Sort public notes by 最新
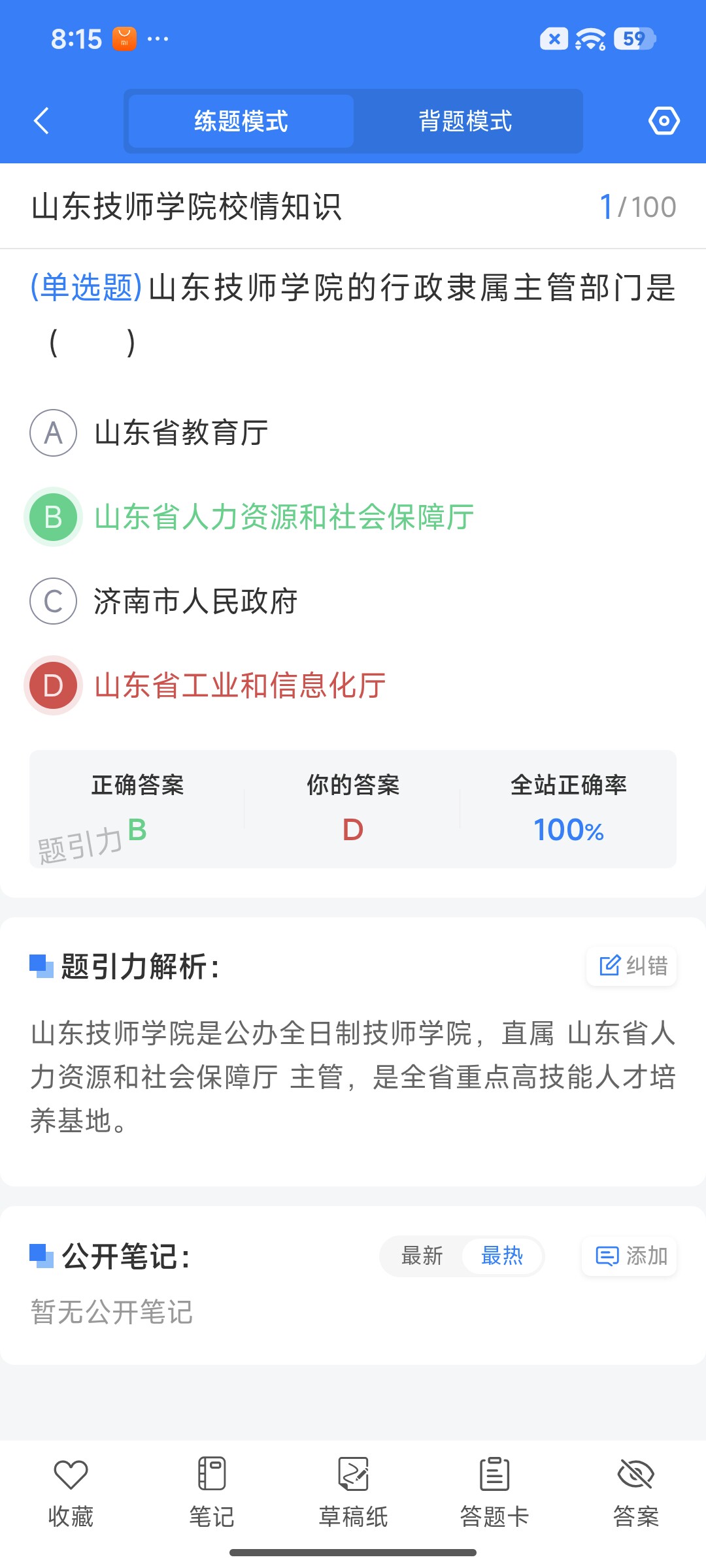 [422, 1256]
